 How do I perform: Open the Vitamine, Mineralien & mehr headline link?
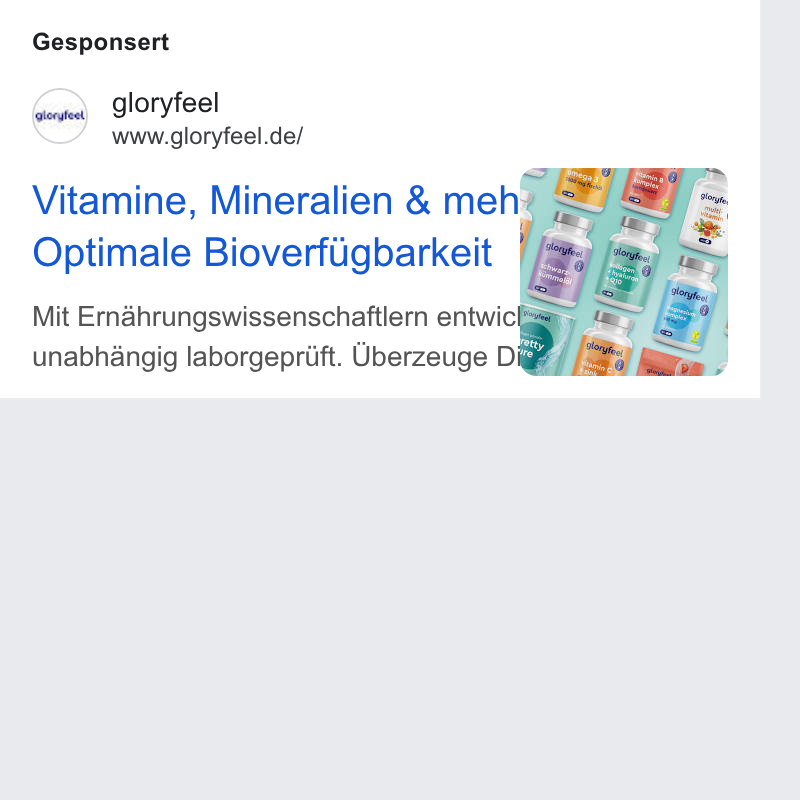click(x=276, y=226)
